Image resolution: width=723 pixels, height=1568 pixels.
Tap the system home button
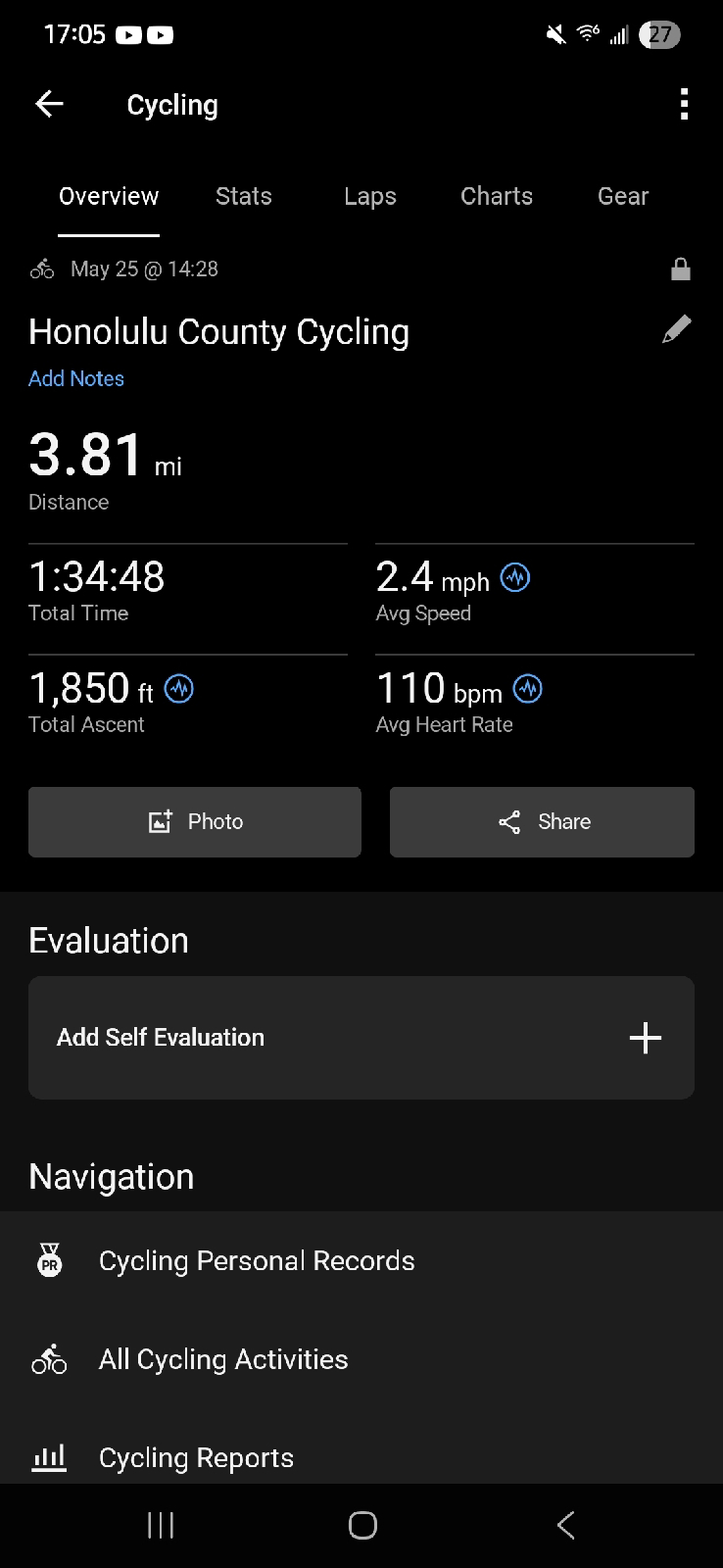tap(362, 1525)
